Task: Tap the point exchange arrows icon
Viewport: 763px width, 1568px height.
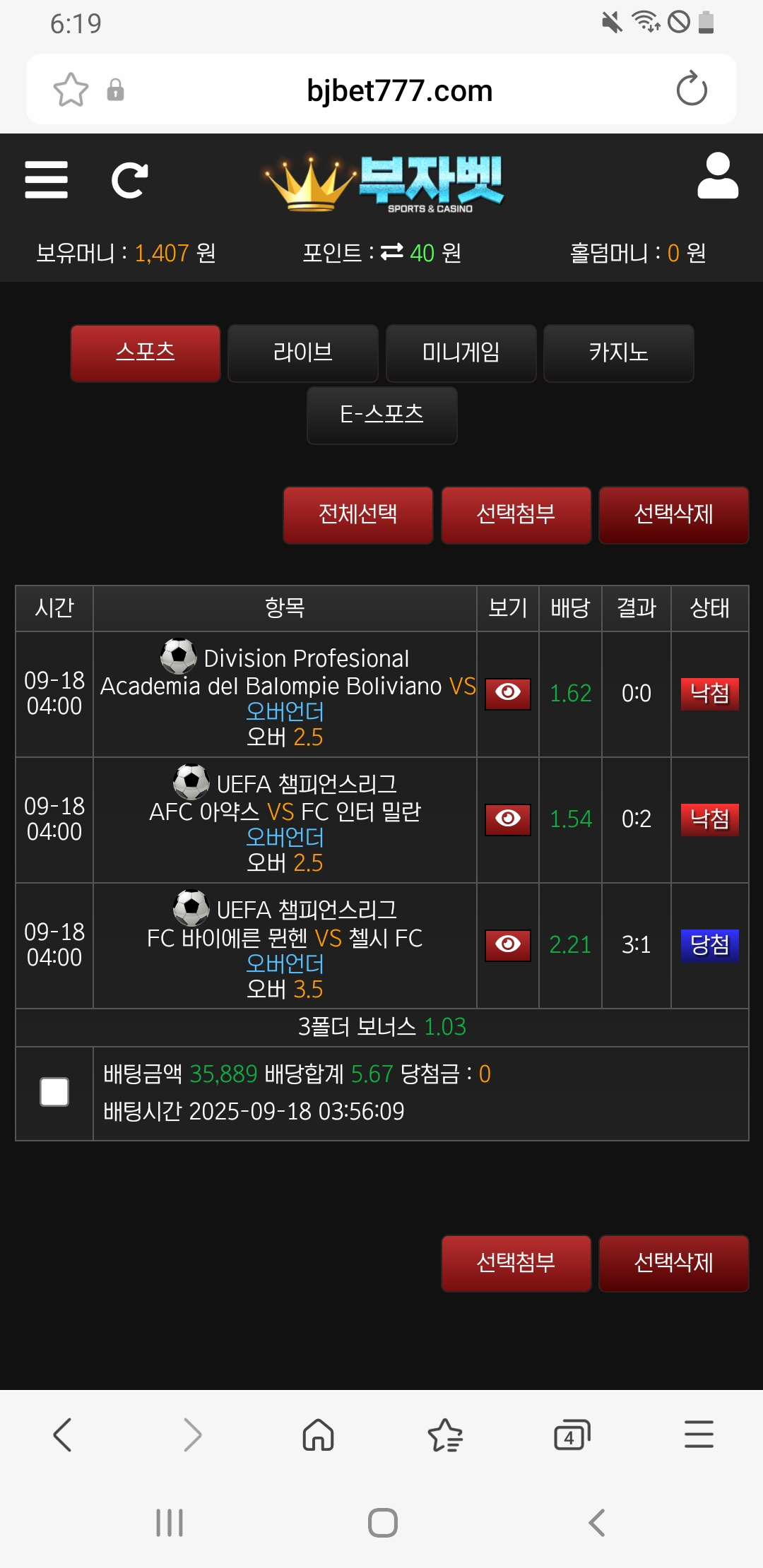Action: pyautogui.click(x=392, y=251)
